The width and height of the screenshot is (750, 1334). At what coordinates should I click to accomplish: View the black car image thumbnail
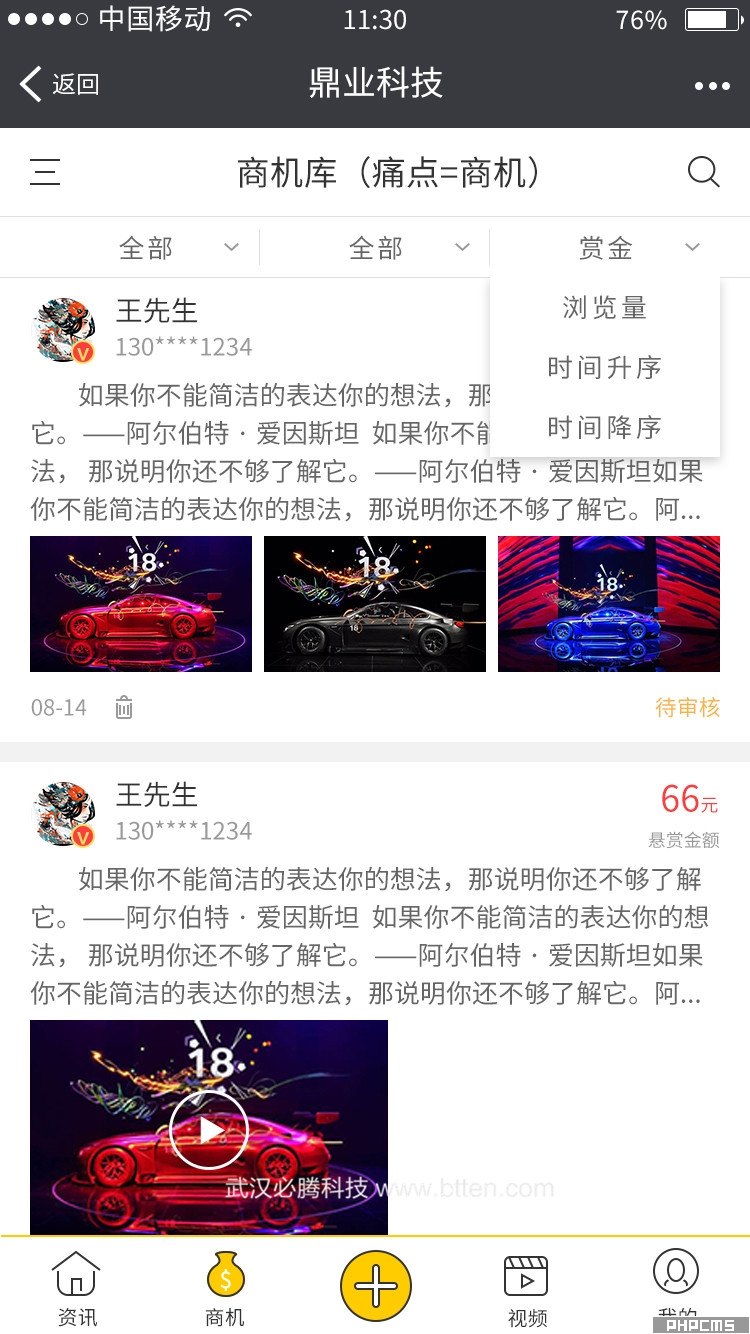pyautogui.click(x=375, y=604)
